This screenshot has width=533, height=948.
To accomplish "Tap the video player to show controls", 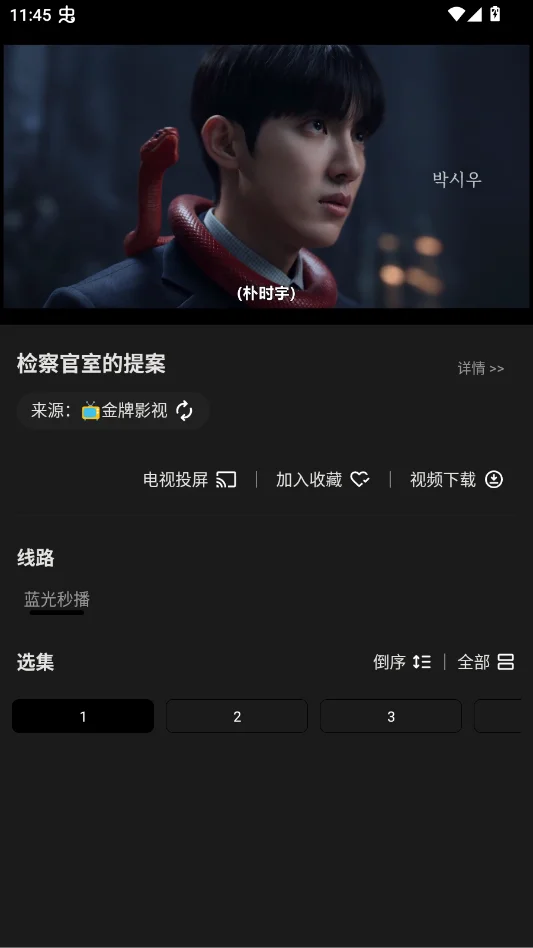I will coord(266,177).
